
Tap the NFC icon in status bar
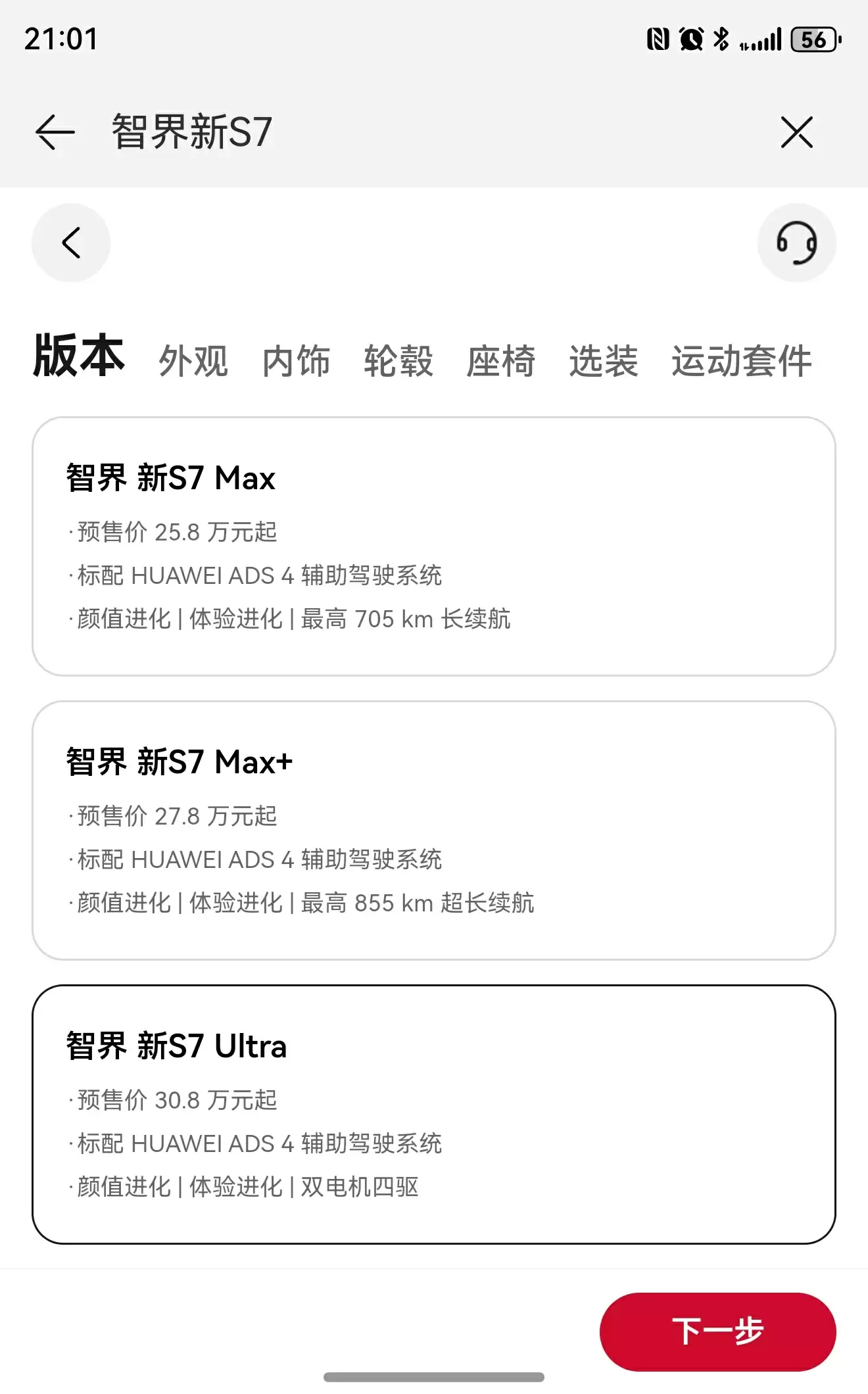pyautogui.click(x=660, y=39)
